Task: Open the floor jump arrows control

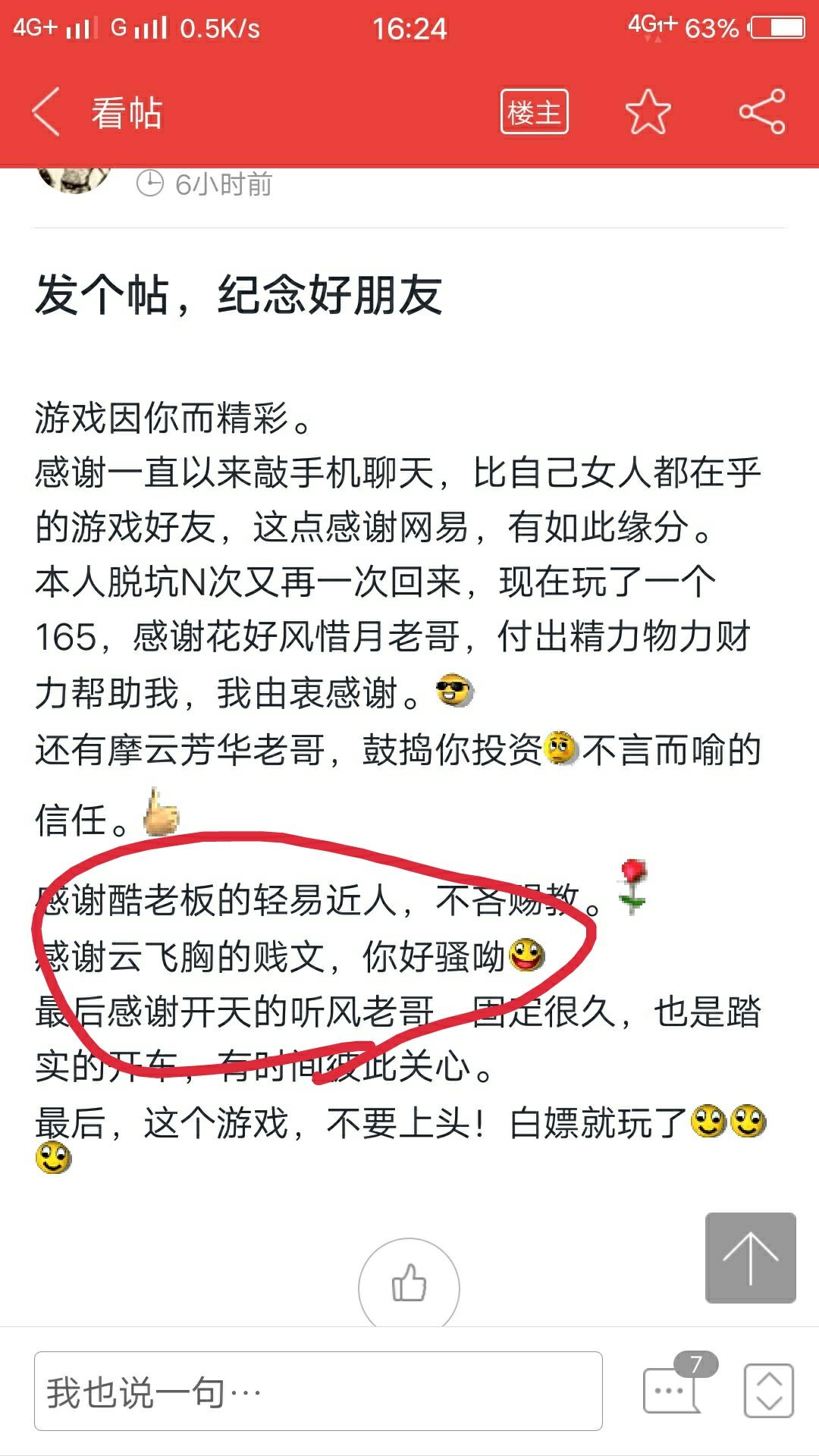Action: [769, 1390]
